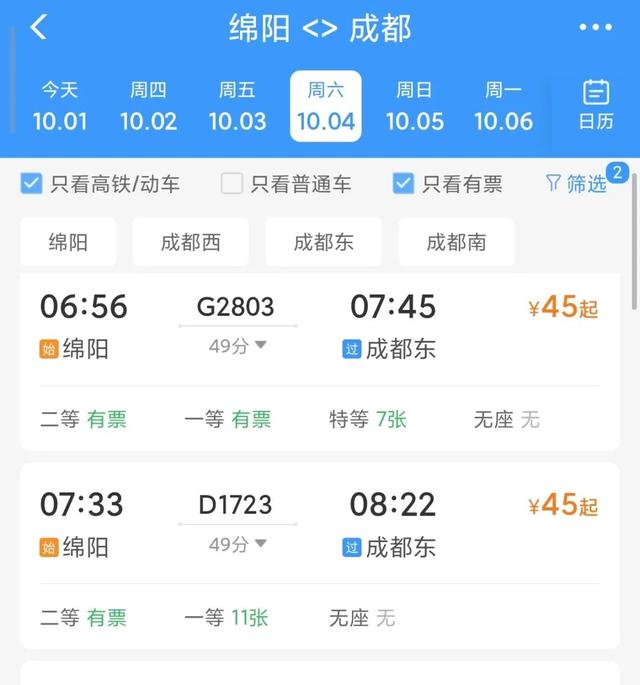The image size is (640, 685).
Task: Switch to Friday 10.03
Action: coord(237,107)
